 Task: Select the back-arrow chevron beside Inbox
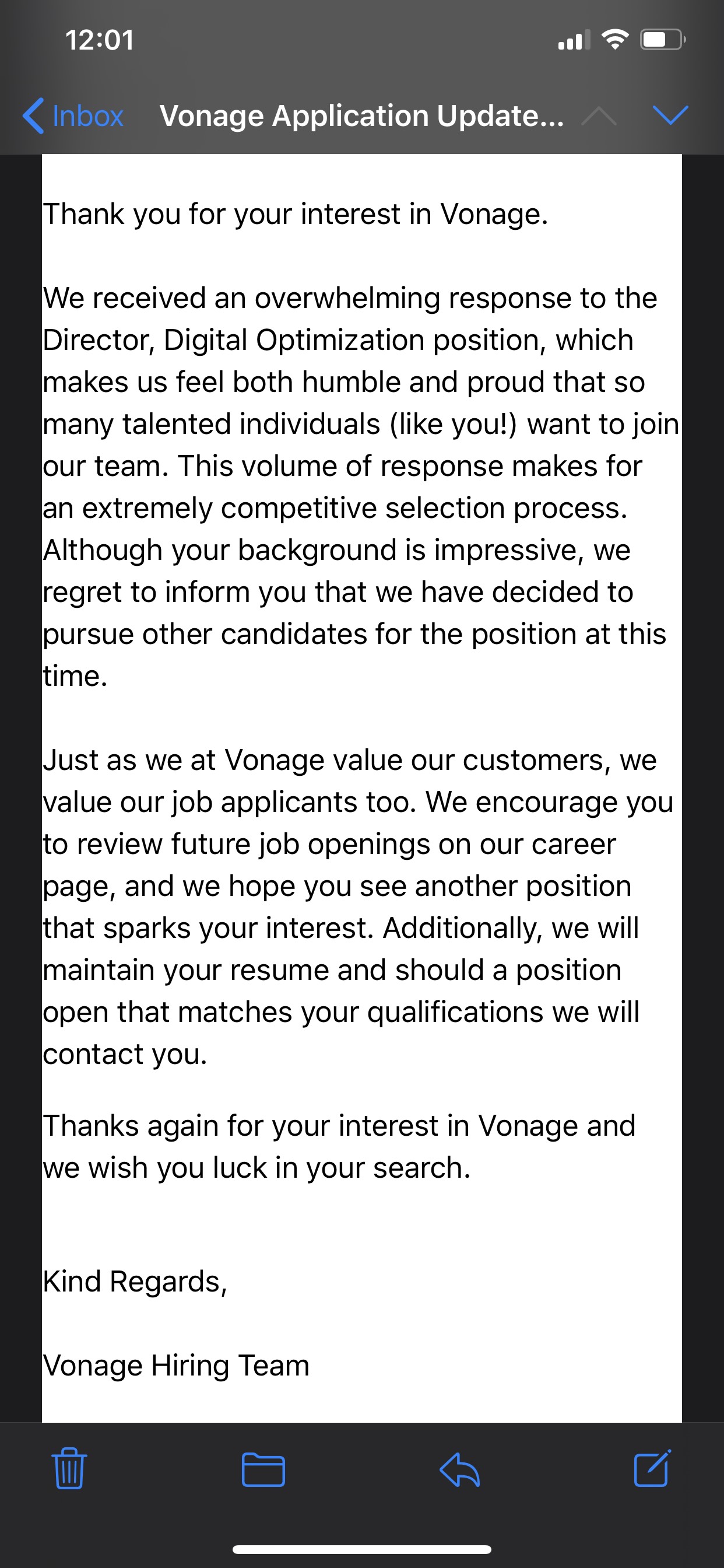click(x=34, y=116)
